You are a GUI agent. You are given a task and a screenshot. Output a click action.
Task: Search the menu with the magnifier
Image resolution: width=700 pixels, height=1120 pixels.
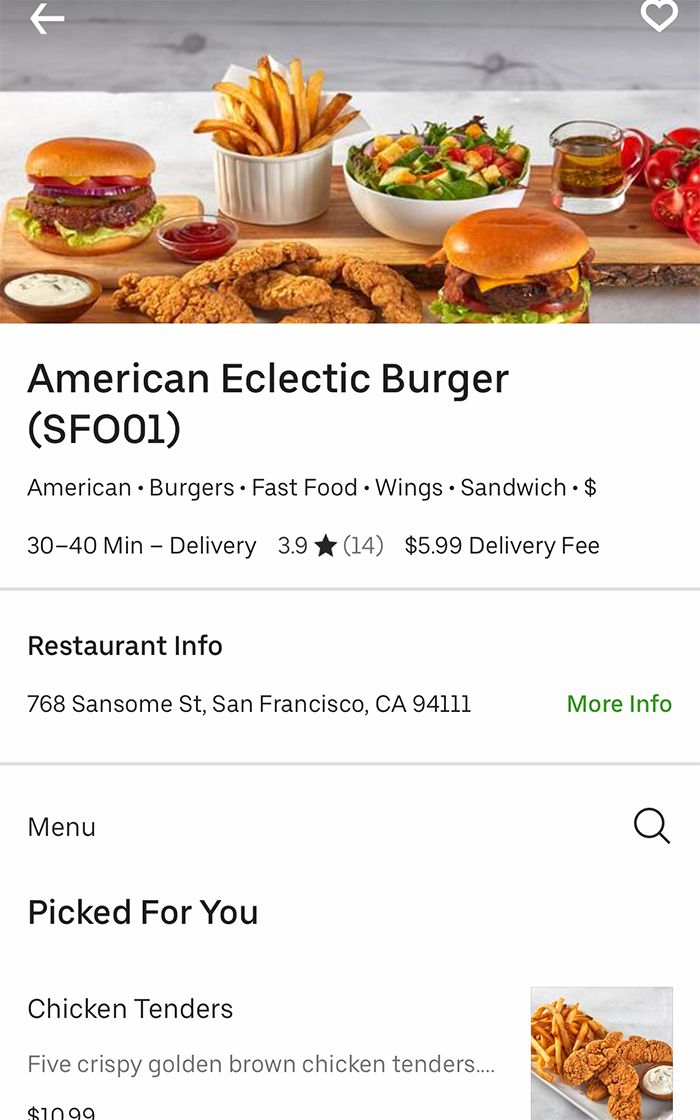pyautogui.click(x=651, y=826)
